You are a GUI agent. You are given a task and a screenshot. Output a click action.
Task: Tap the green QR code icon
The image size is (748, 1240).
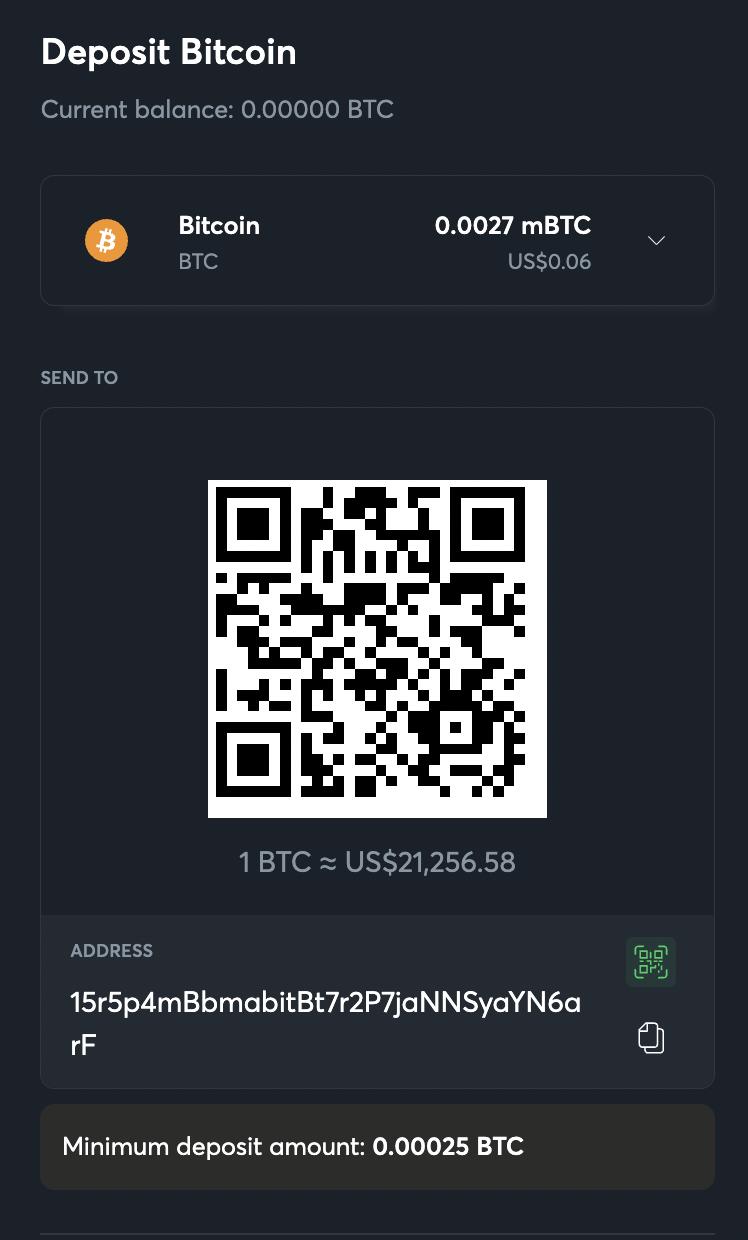click(651, 962)
